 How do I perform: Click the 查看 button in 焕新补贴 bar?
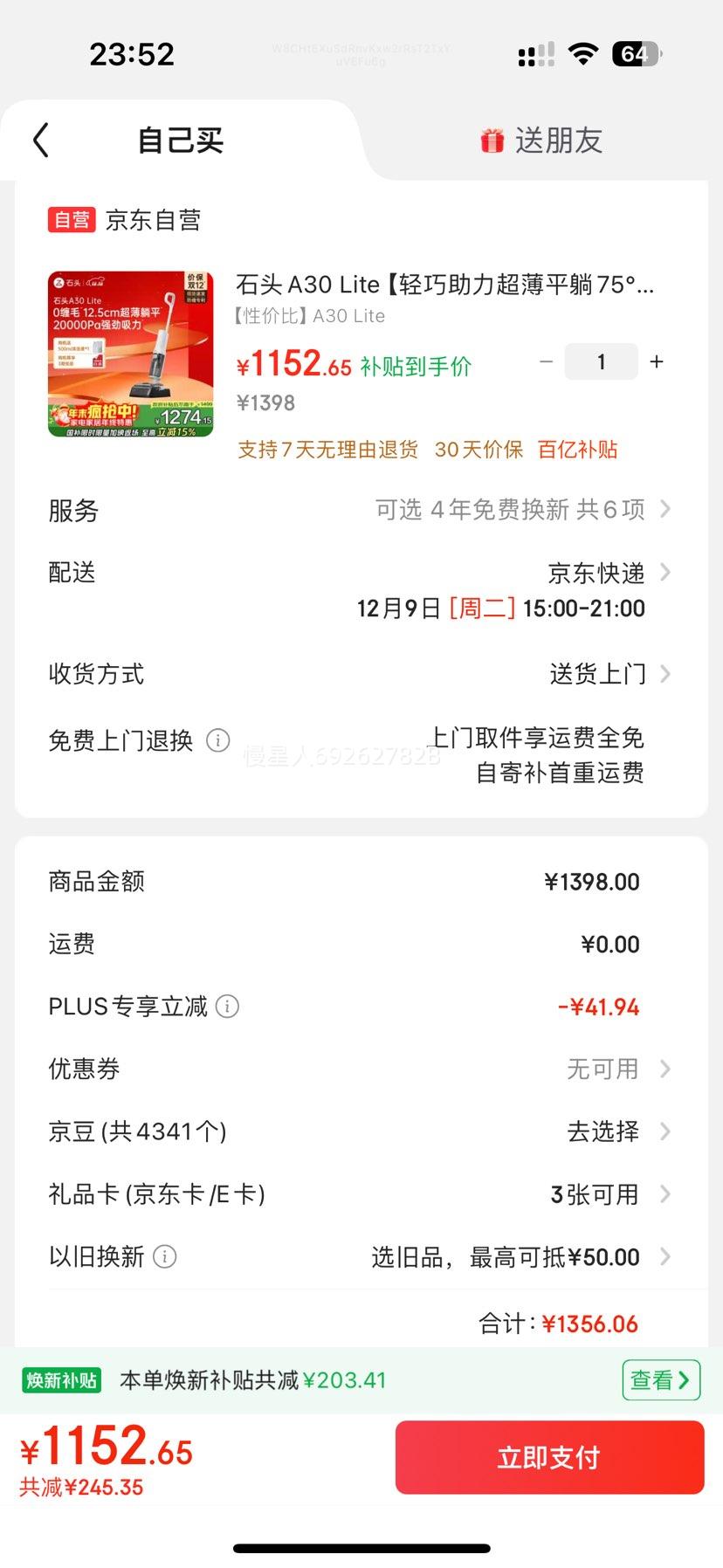coord(660,1379)
